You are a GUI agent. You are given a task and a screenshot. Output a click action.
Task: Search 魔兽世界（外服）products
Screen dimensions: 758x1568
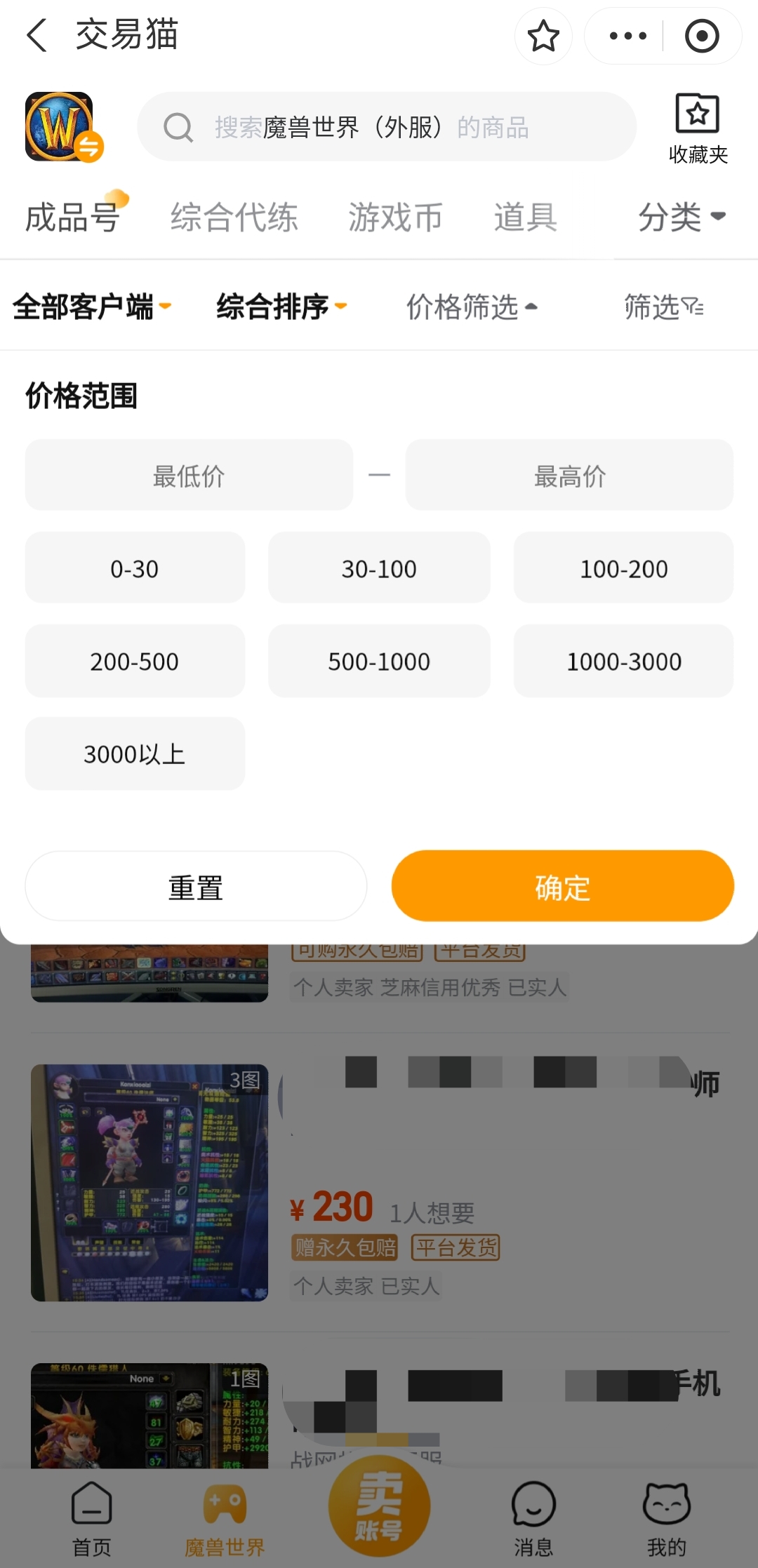click(x=386, y=127)
